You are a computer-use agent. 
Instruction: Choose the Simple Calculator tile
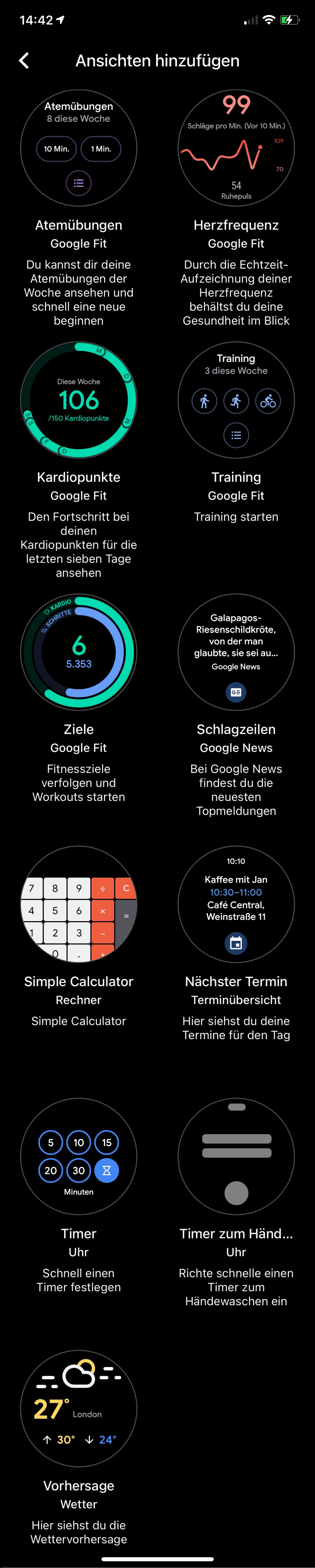[x=78, y=904]
